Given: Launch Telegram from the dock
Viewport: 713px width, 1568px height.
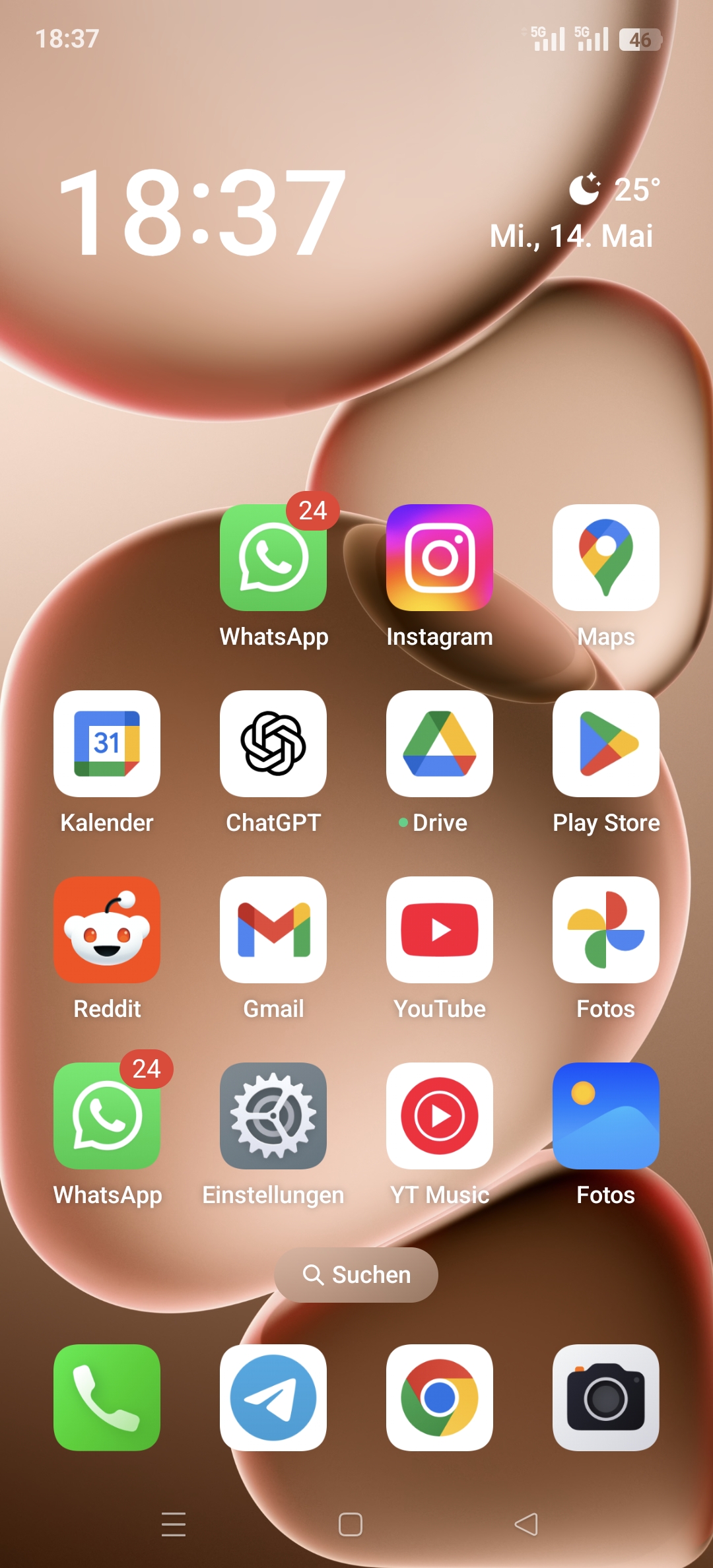Looking at the screenshot, I should pyautogui.click(x=273, y=1398).
